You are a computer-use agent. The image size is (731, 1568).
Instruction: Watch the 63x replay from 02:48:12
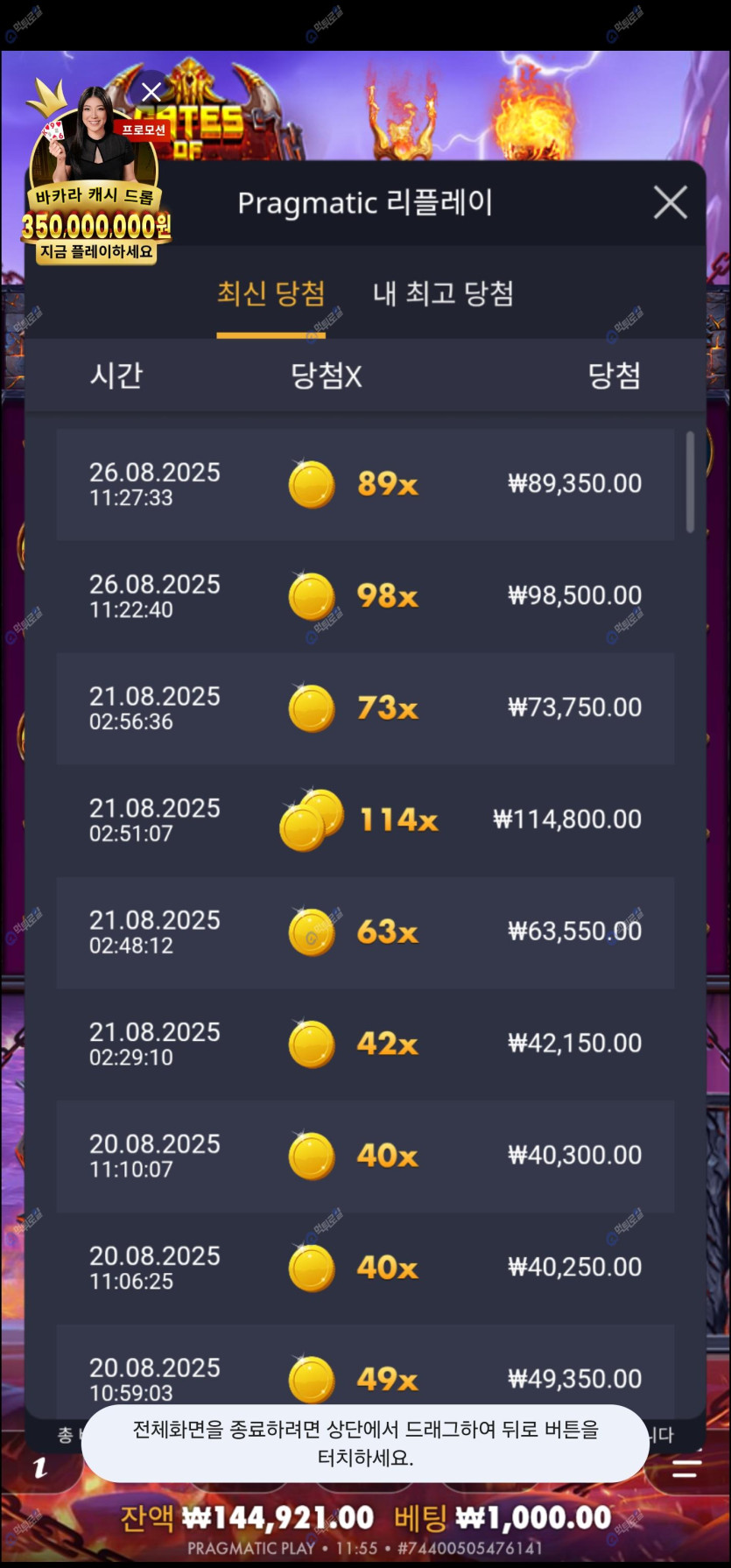click(365, 932)
